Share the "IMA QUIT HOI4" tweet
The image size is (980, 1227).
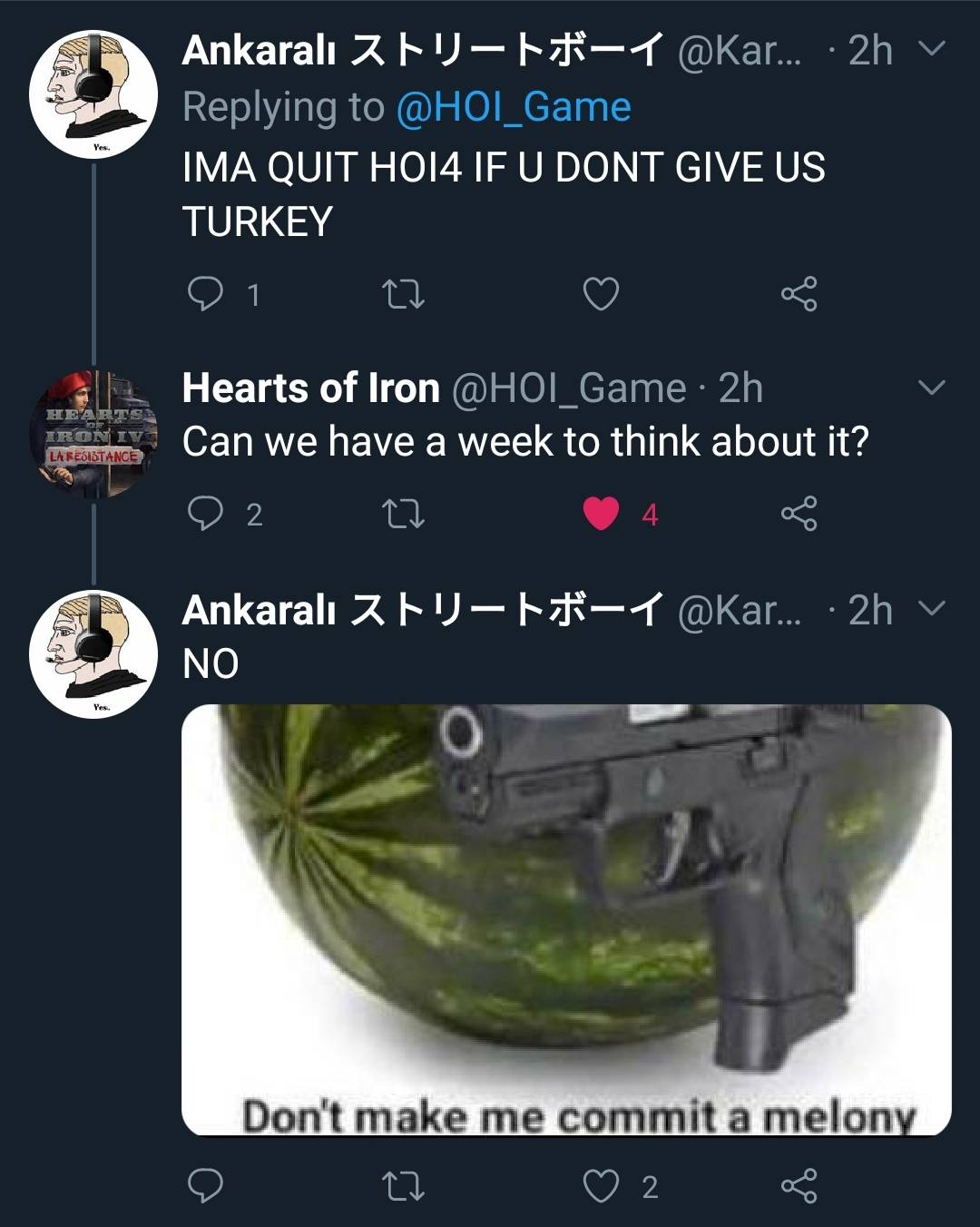(x=799, y=294)
